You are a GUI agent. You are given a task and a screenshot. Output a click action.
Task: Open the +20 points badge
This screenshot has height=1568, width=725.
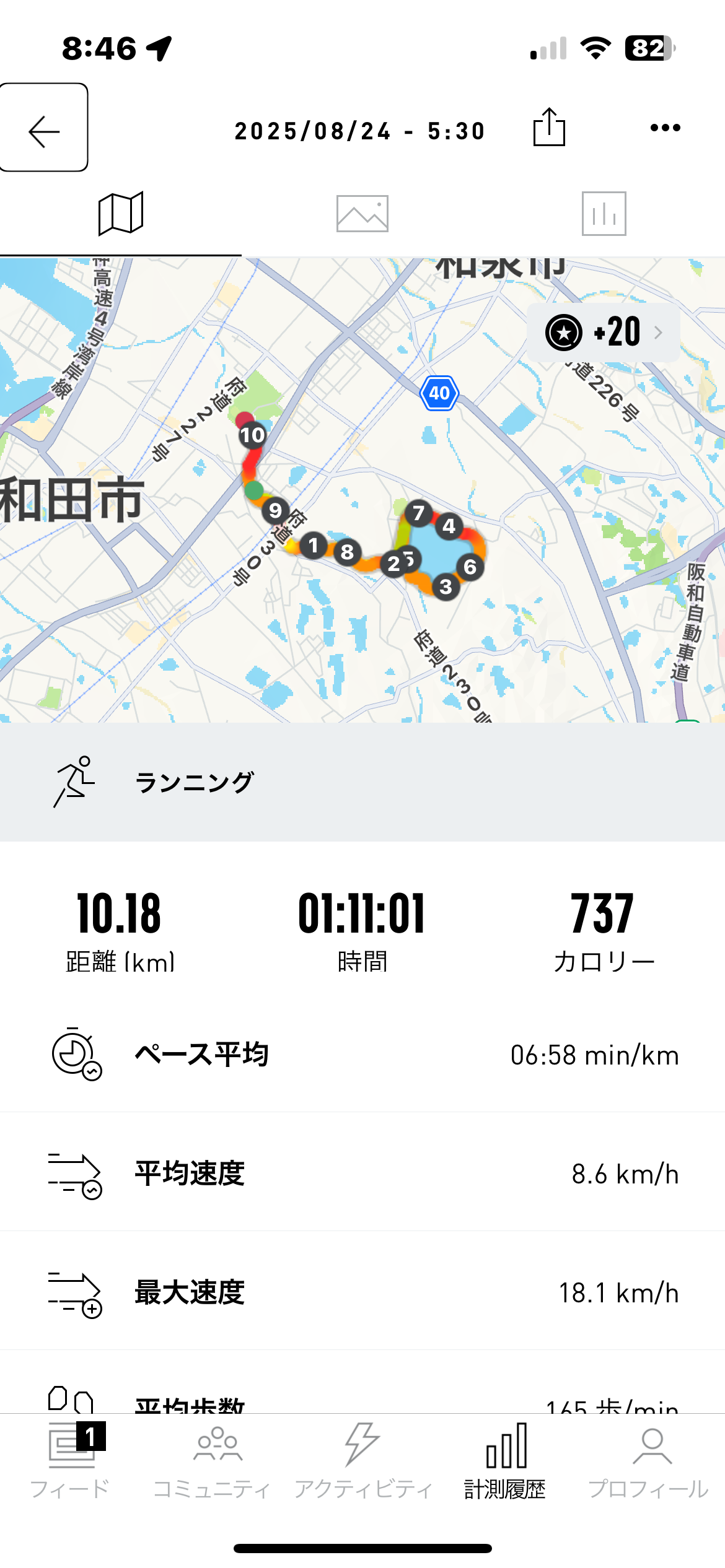click(x=604, y=333)
